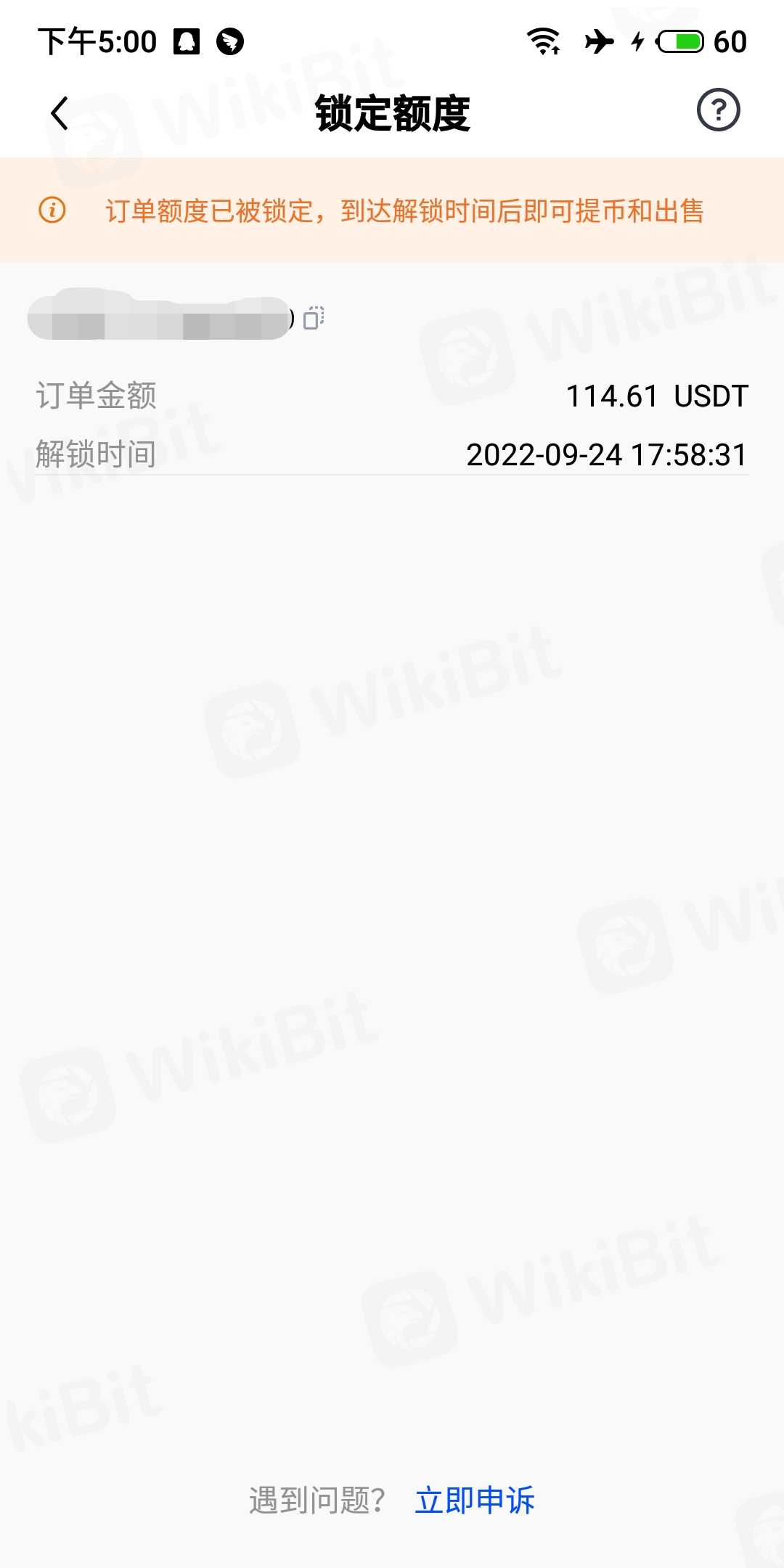Open the 立即申诉 appeal link
Screen dimensions: 784x1568
475,1500
